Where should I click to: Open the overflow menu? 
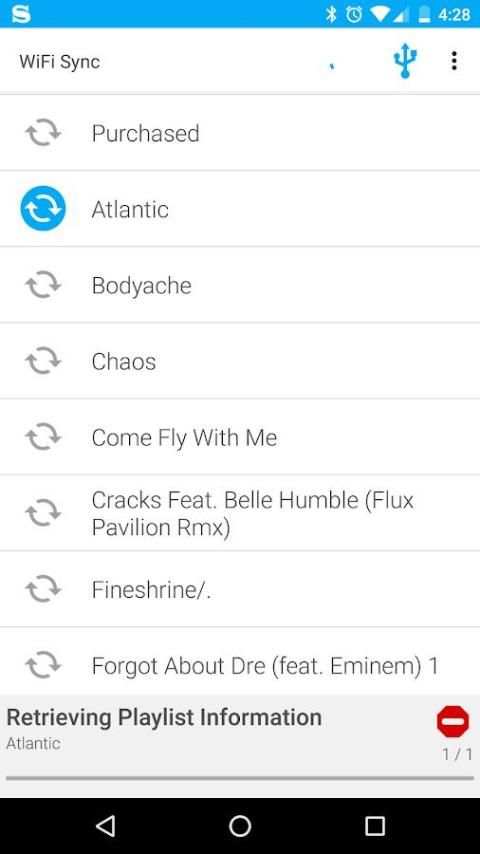click(454, 61)
